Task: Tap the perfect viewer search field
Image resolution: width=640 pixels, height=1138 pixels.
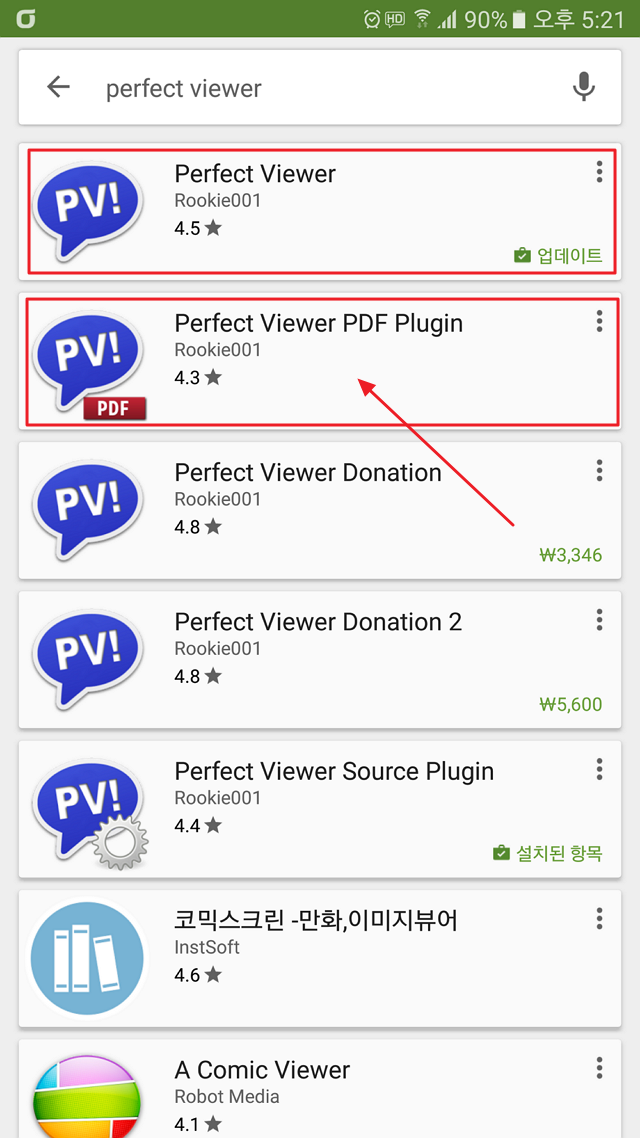Action: point(320,88)
